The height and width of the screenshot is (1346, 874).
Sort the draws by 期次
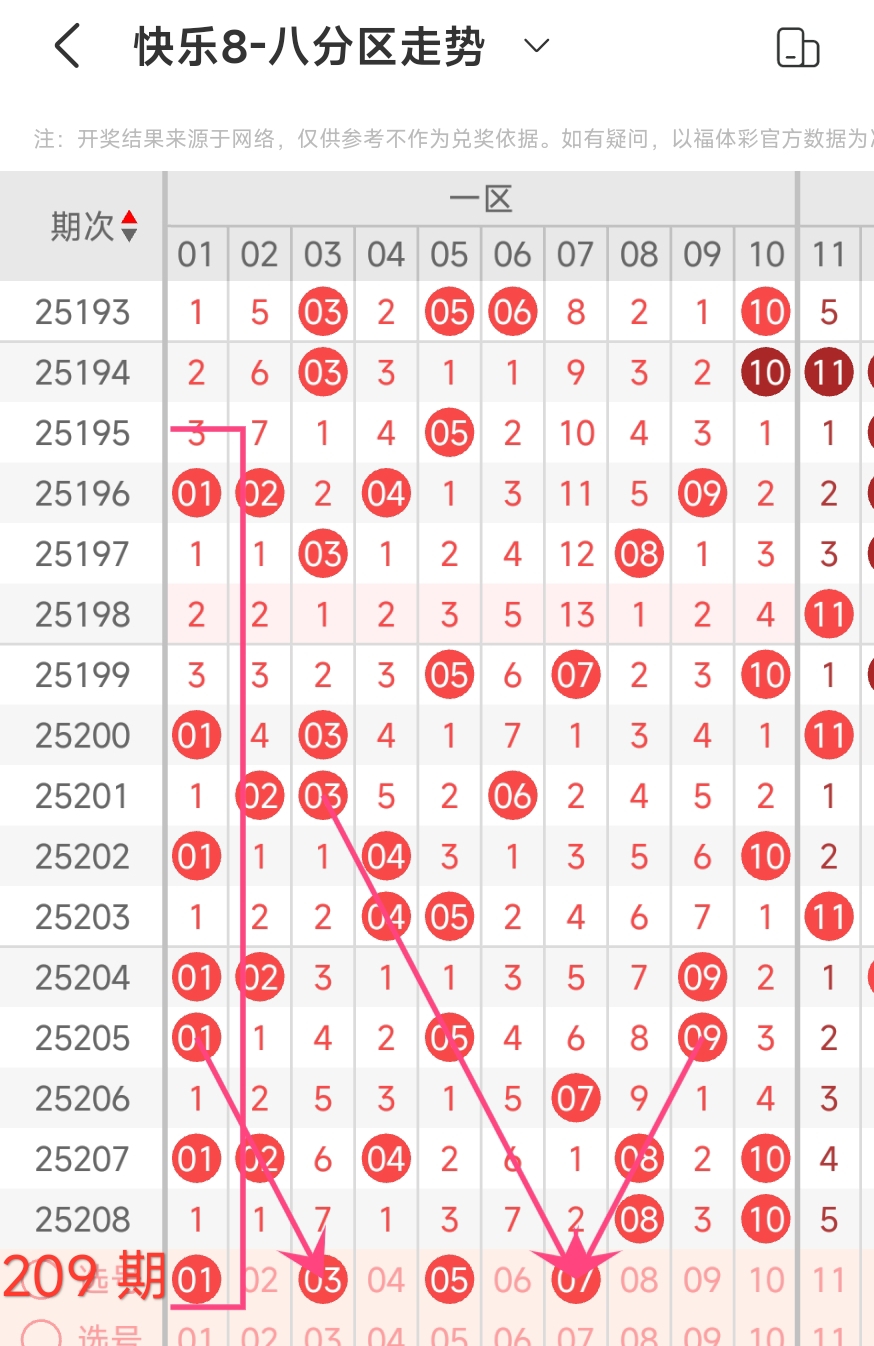(x=129, y=227)
